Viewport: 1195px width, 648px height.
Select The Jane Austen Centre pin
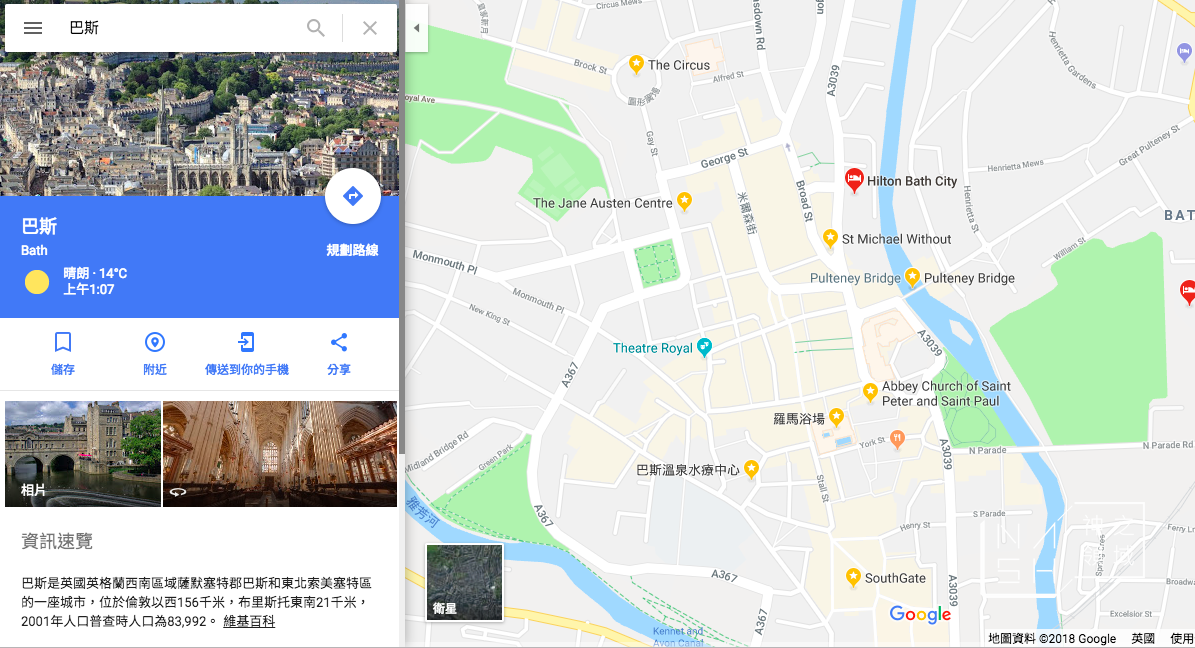click(x=684, y=201)
